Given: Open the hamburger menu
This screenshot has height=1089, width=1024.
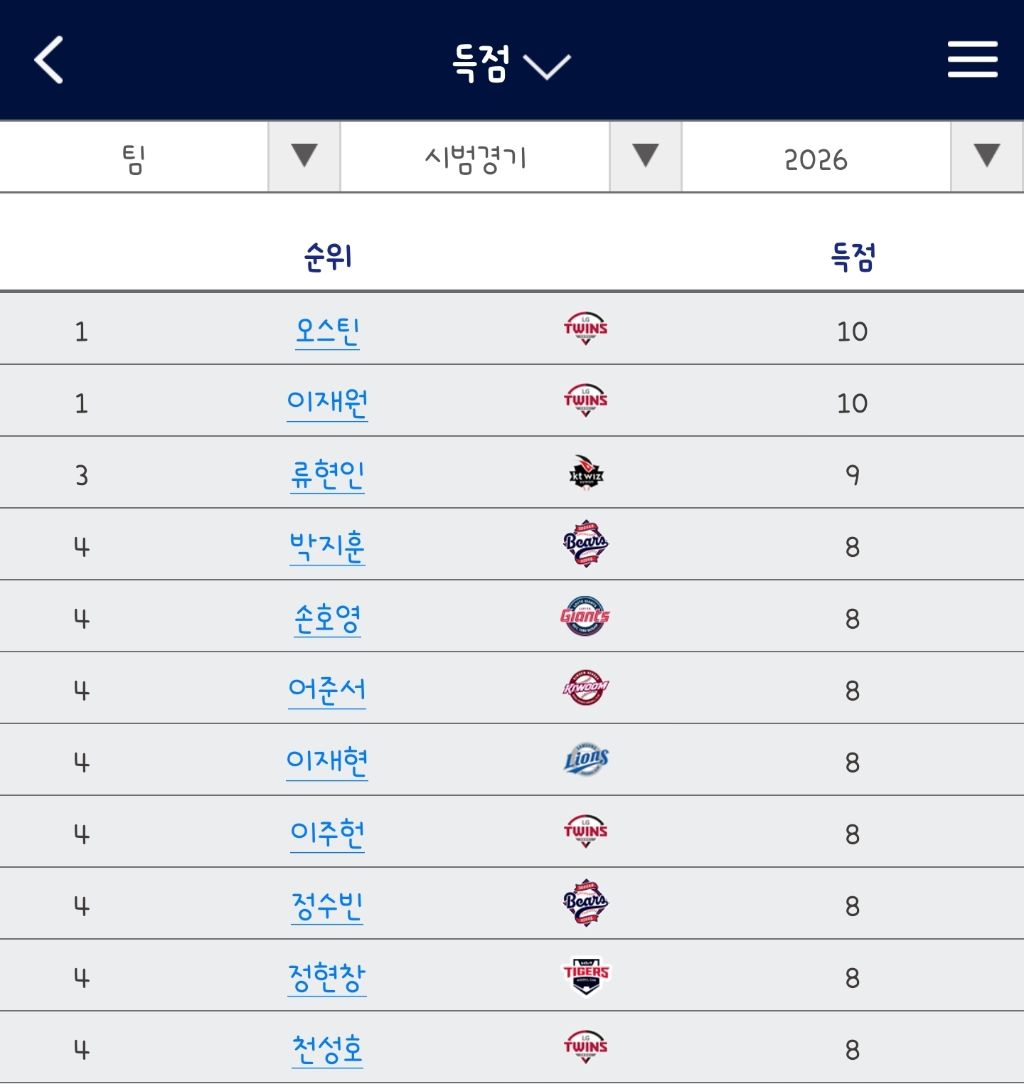Looking at the screenshot, I should tap(972, 59).
